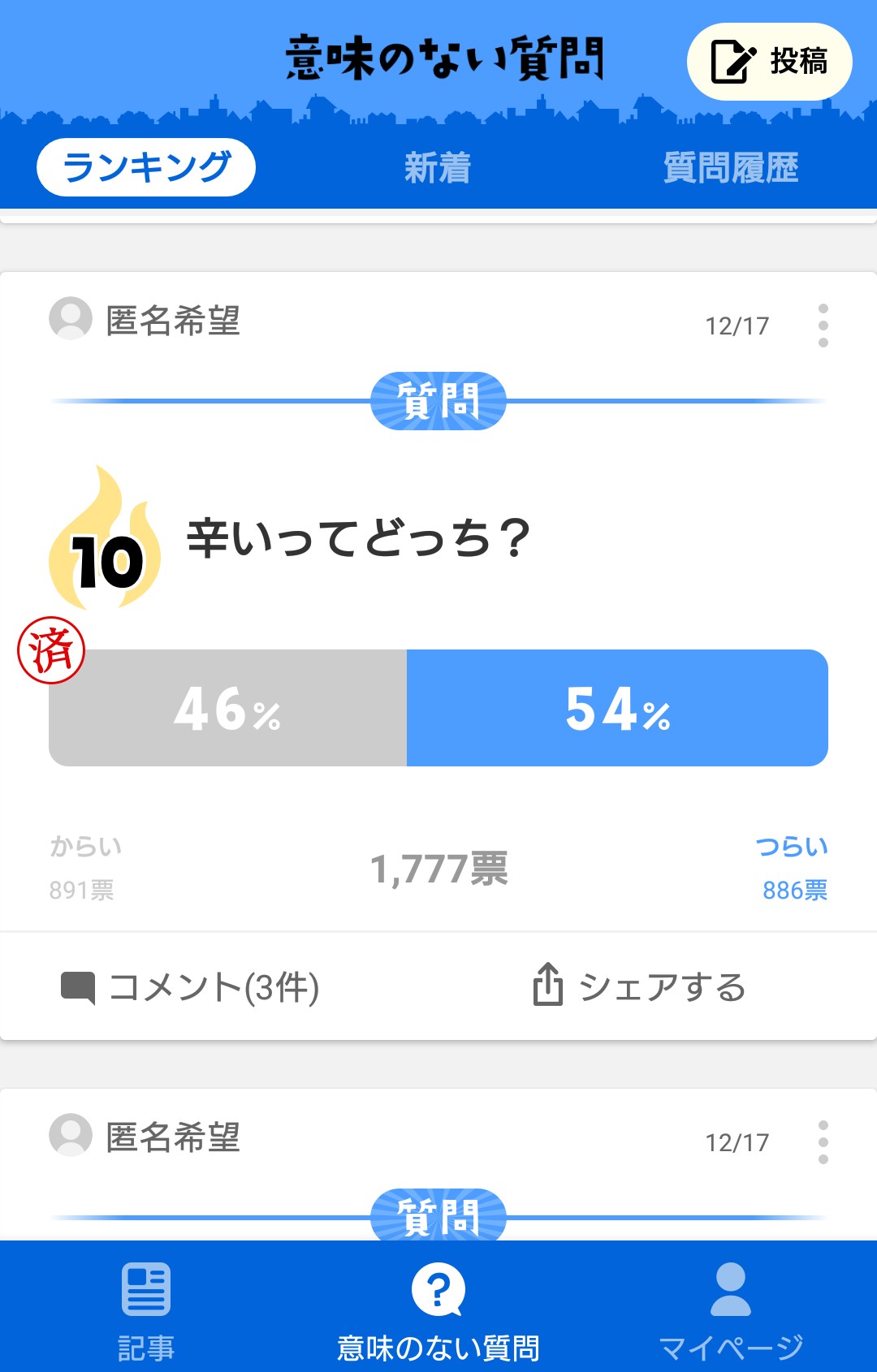Viewport: 877px width, 1372px height.
Task: Select the 54% つらい result bar
Action: (x=617, y=708)
